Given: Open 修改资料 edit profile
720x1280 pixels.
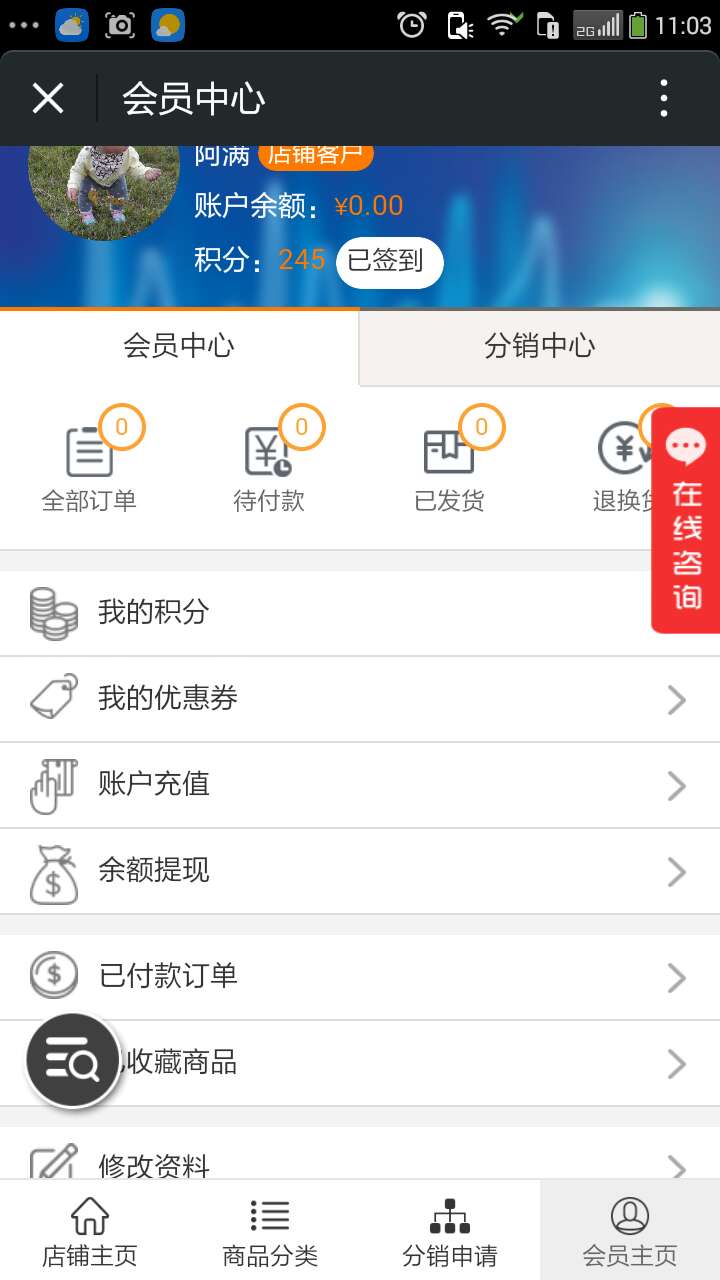Looking at the screenshot, I should [x=360, y=1160].
